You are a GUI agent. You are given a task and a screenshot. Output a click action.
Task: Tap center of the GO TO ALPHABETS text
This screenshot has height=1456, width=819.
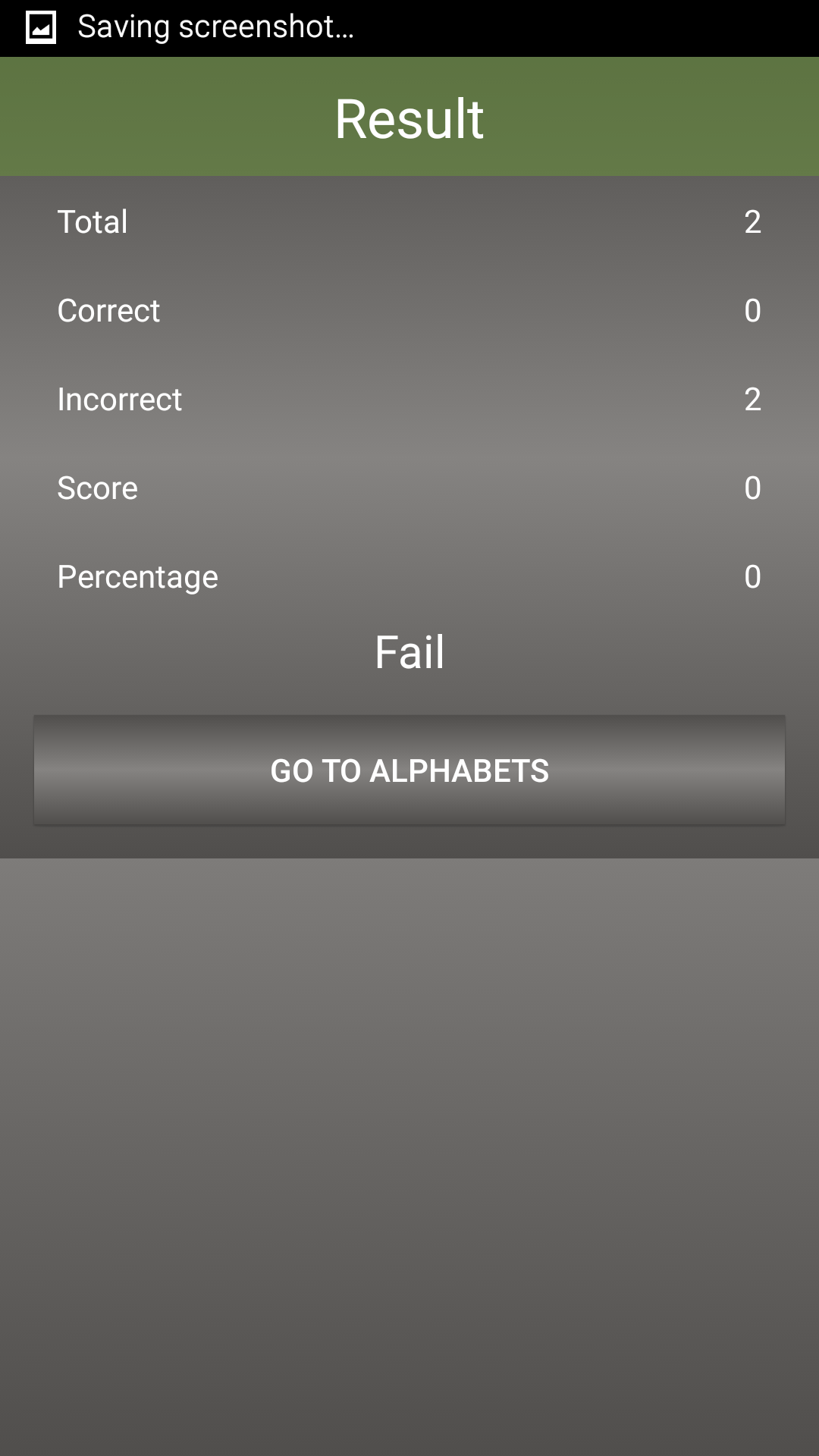tap(409, 770)
